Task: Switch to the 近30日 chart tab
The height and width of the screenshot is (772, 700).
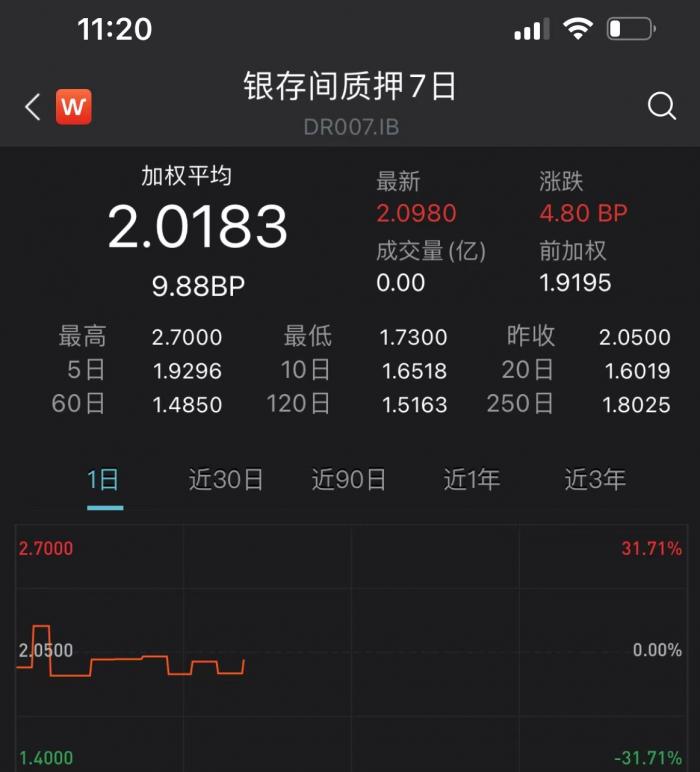Action: coord(226,480)
